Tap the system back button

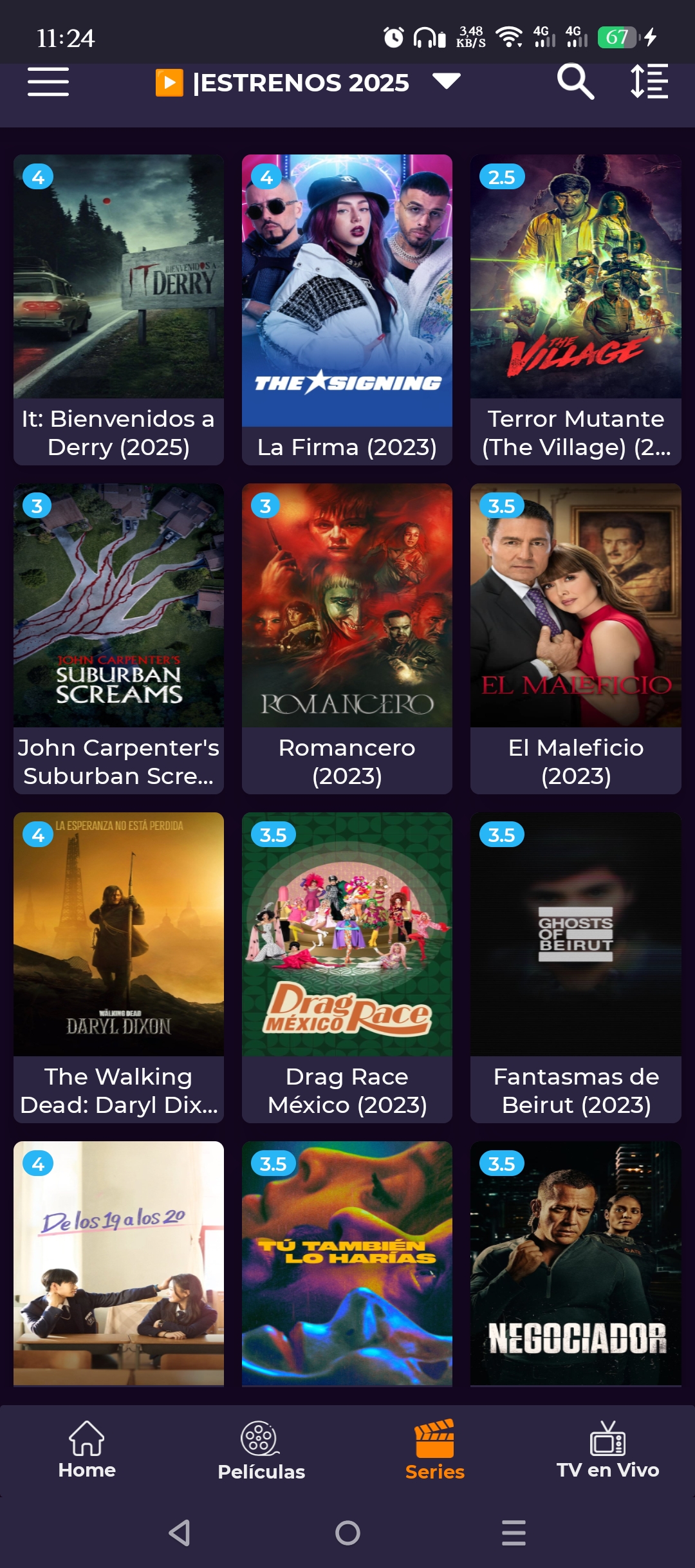pos(180,1533)
